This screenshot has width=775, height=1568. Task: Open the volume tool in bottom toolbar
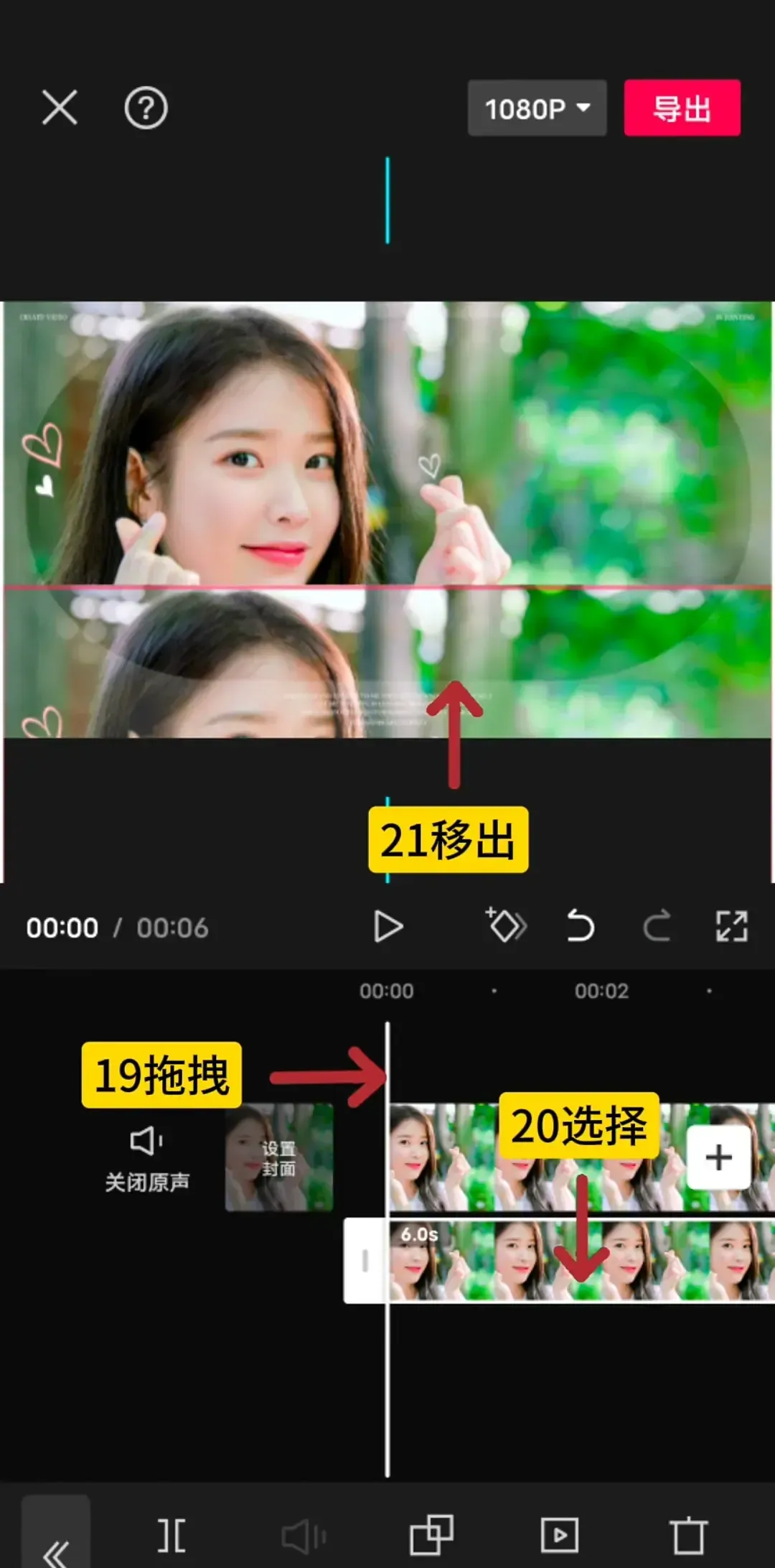(304, 1536)
